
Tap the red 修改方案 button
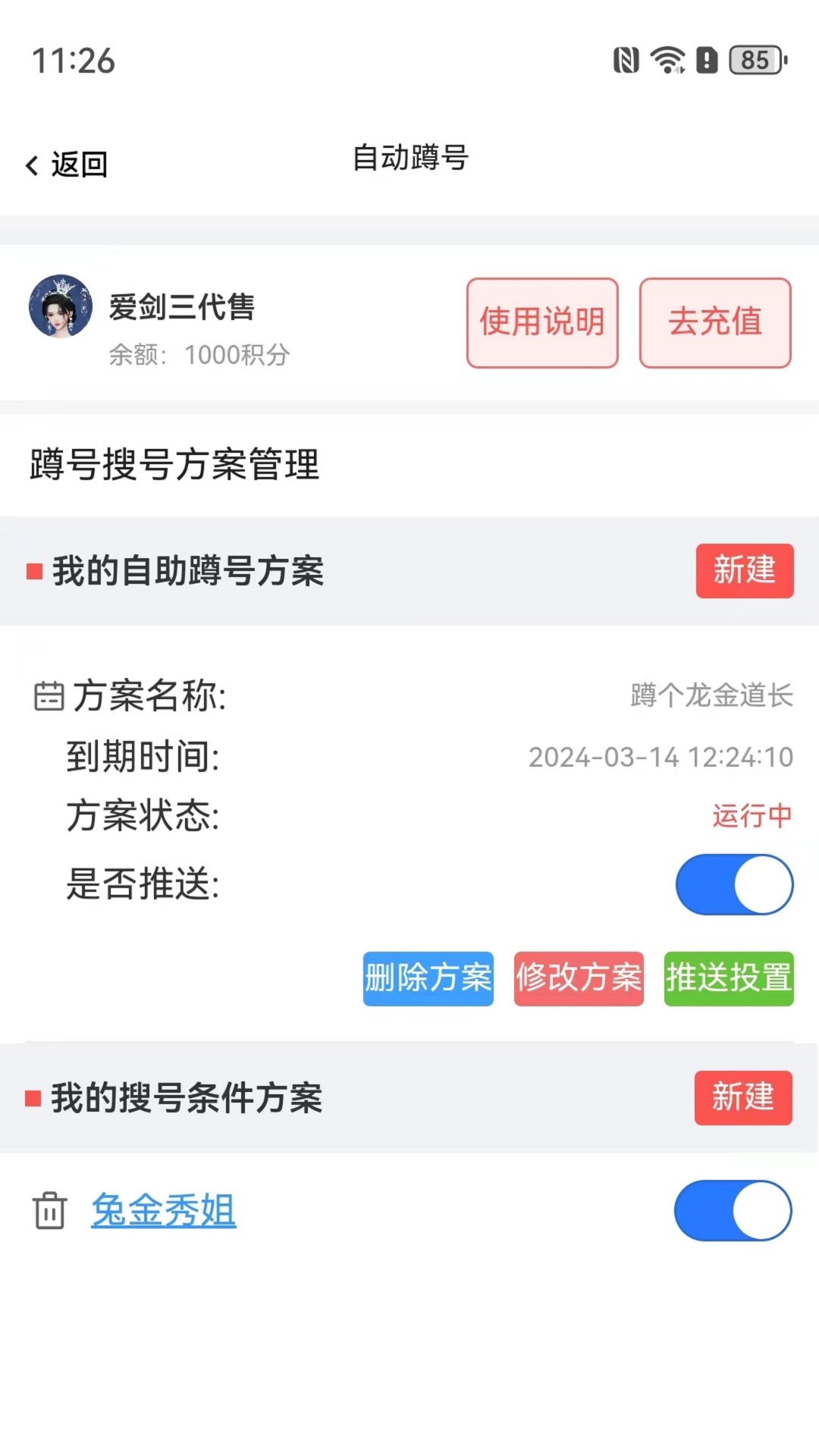(x=579, y=979)
